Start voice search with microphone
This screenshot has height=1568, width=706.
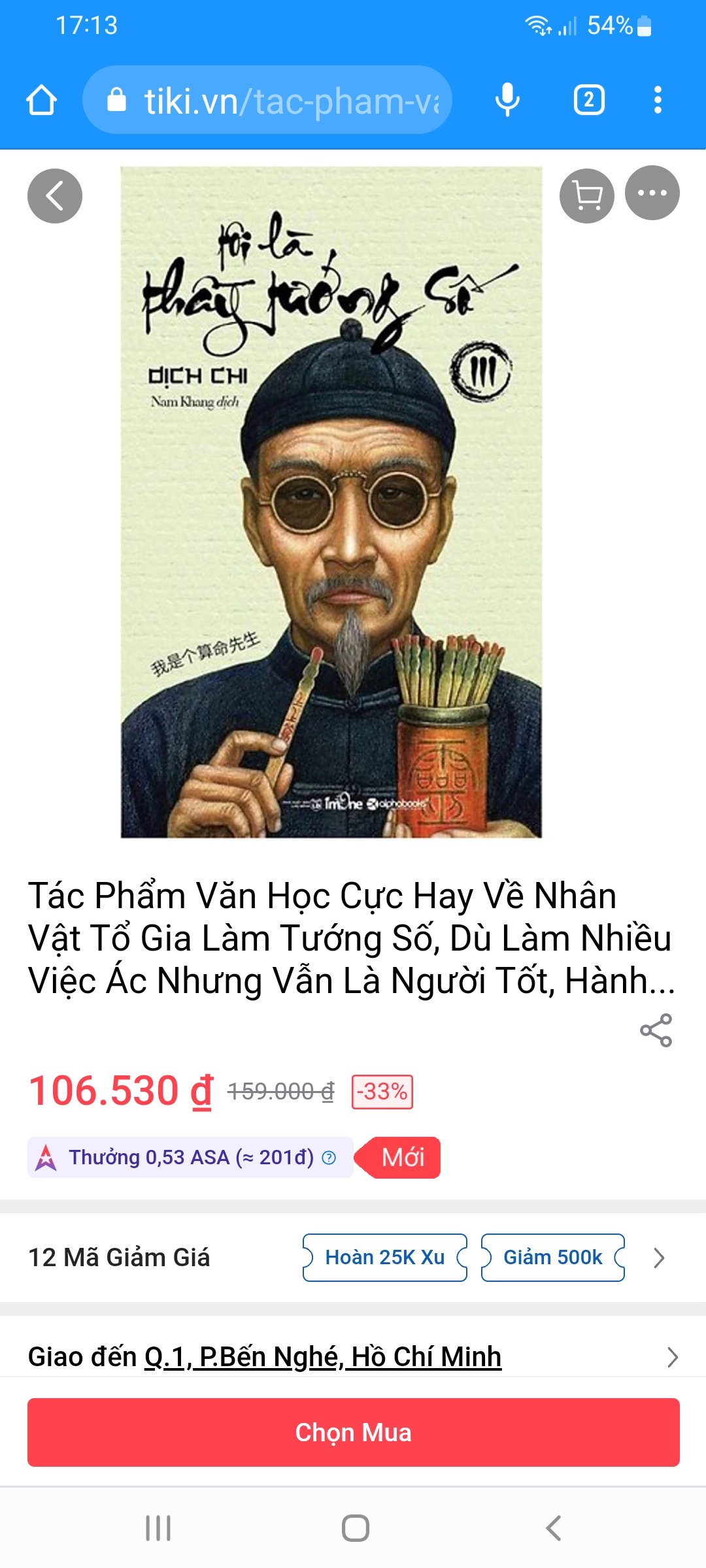[x=507, y=101]
